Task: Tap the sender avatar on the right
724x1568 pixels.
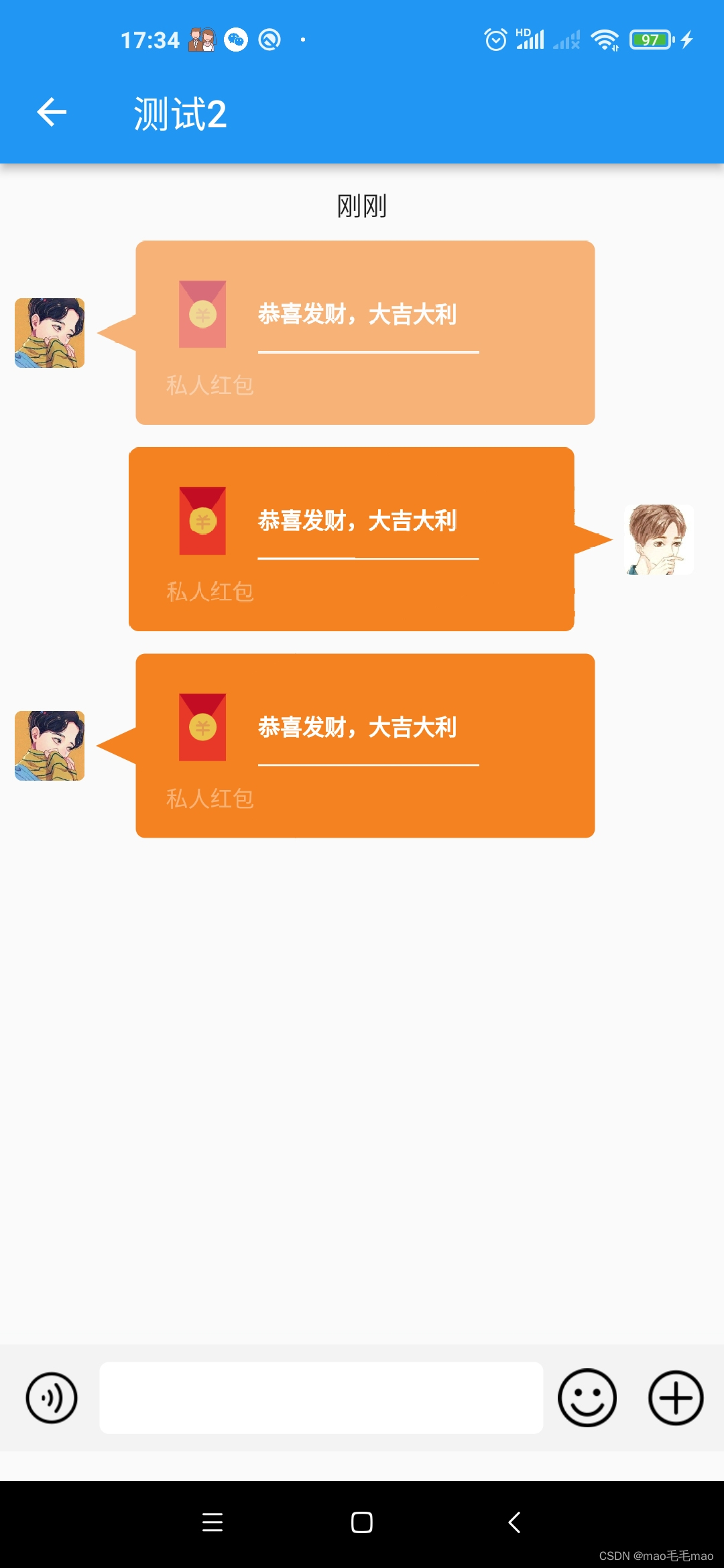Action: pyautogui.click(x=658, y=539)
